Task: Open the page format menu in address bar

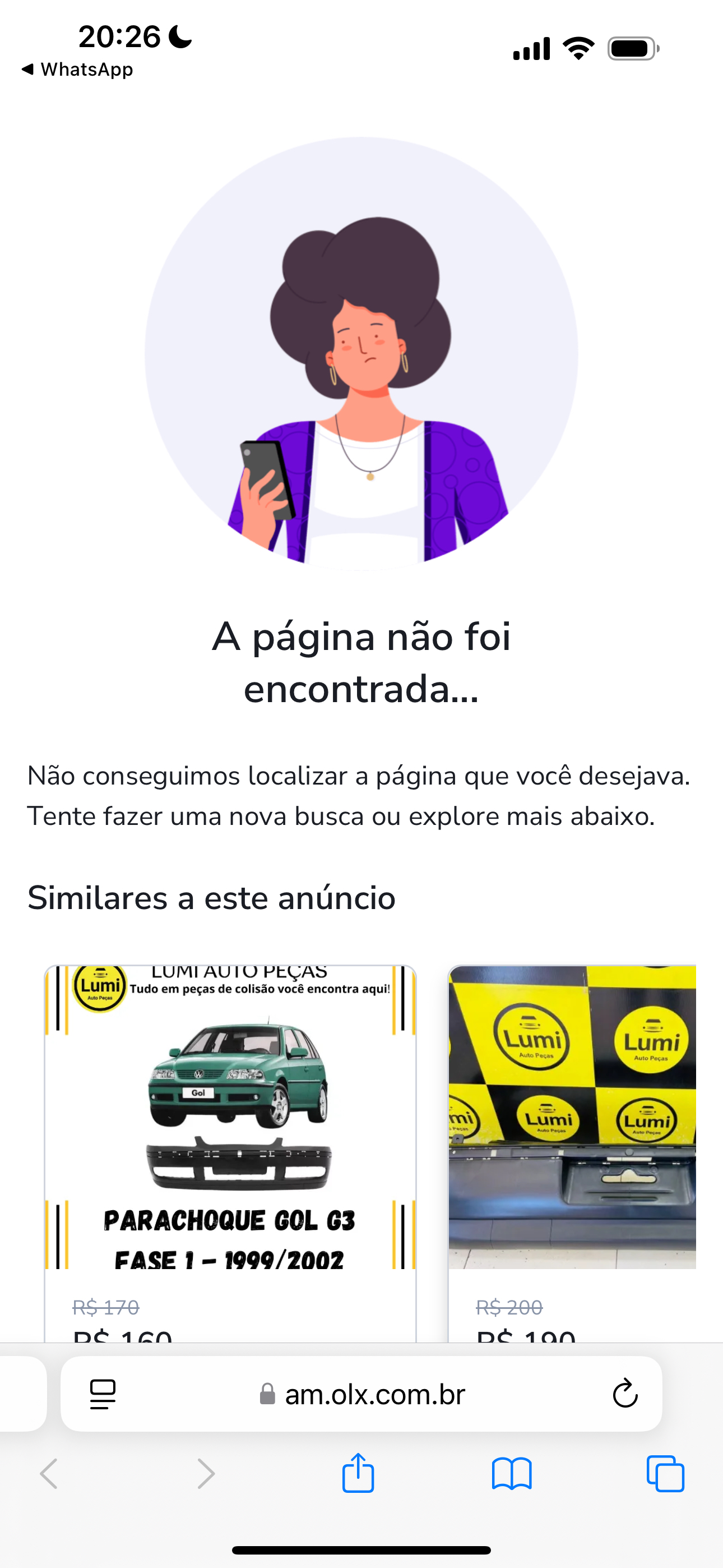Action: 103,1394
